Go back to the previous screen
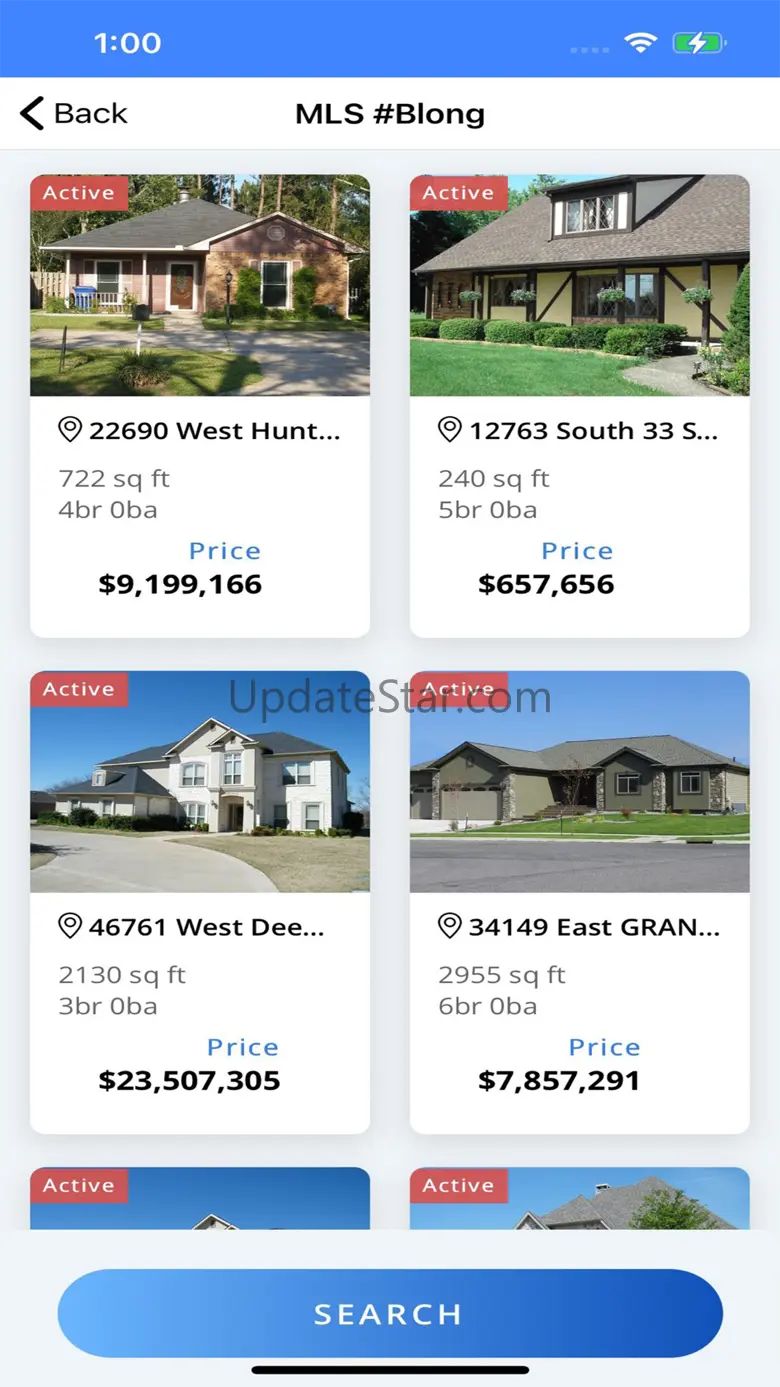This screenshot has height=1387, width=780. pyautogui.click(x=73, y=113)
